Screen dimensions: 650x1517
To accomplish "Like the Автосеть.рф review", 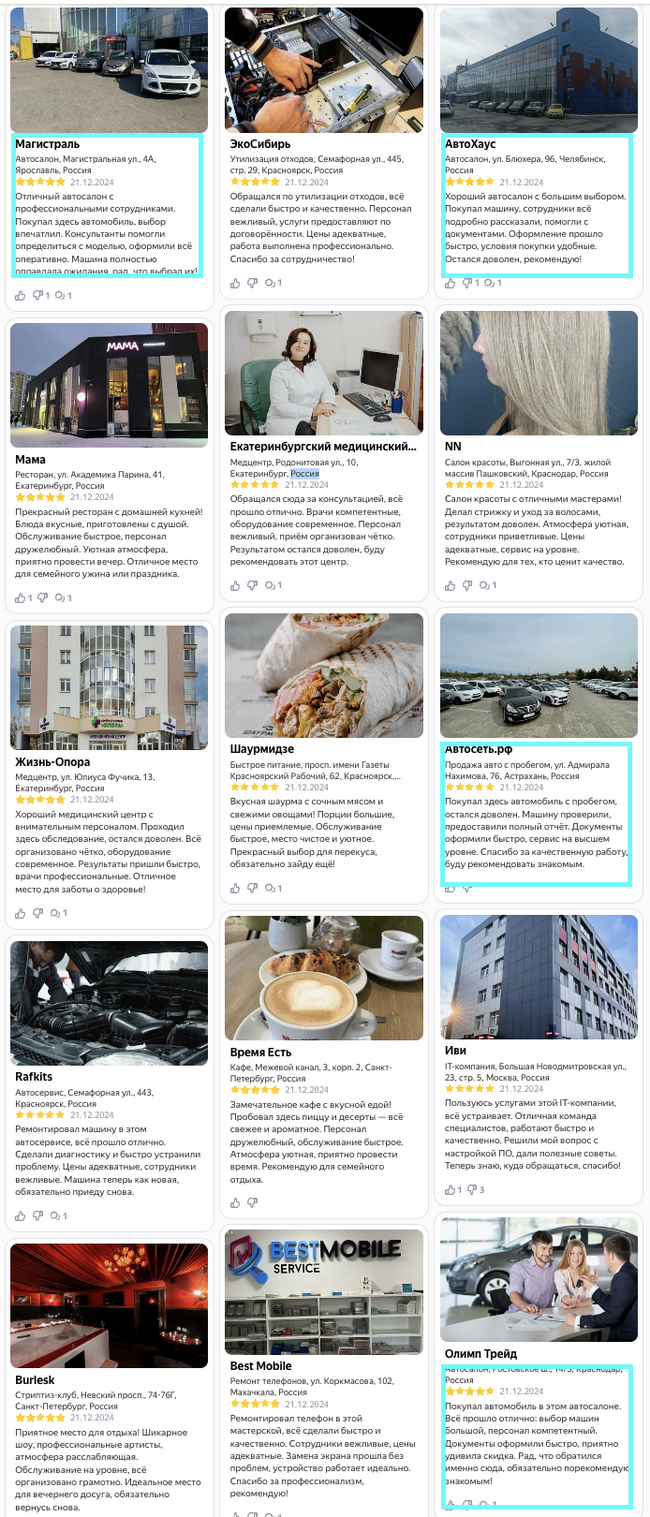I will [x=452, y=887].
